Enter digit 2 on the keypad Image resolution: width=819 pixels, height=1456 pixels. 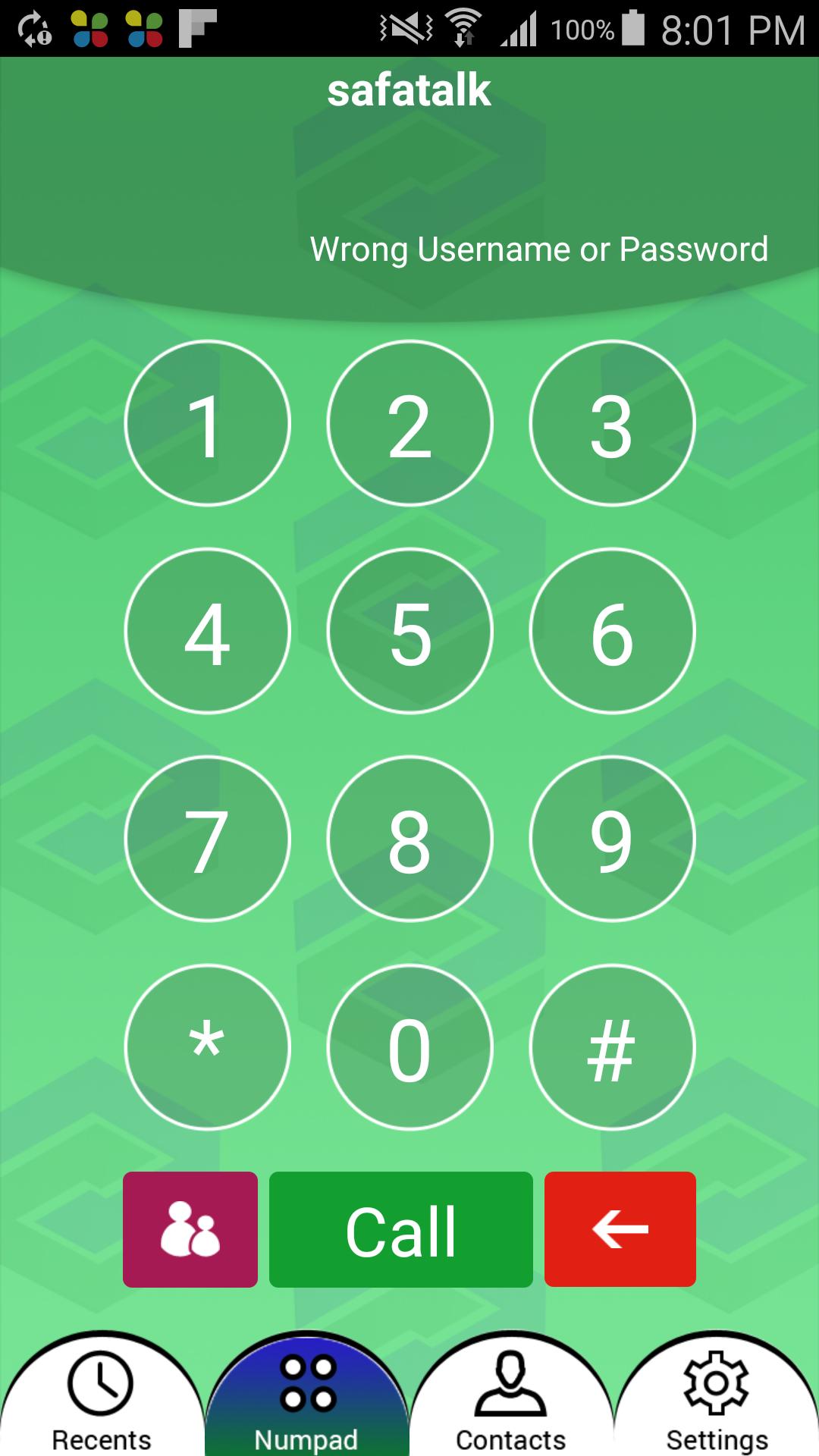pos(409,423)
